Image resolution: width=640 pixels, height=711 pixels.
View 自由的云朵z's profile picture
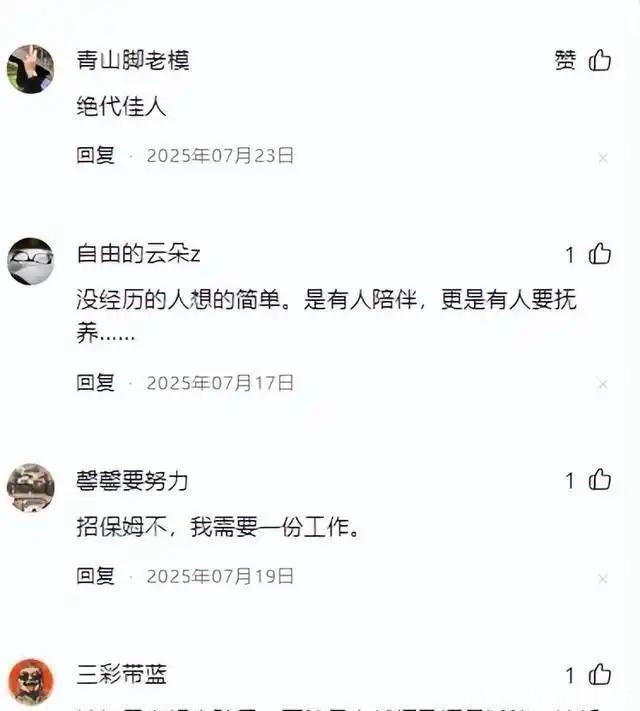(x=31, y=262)
